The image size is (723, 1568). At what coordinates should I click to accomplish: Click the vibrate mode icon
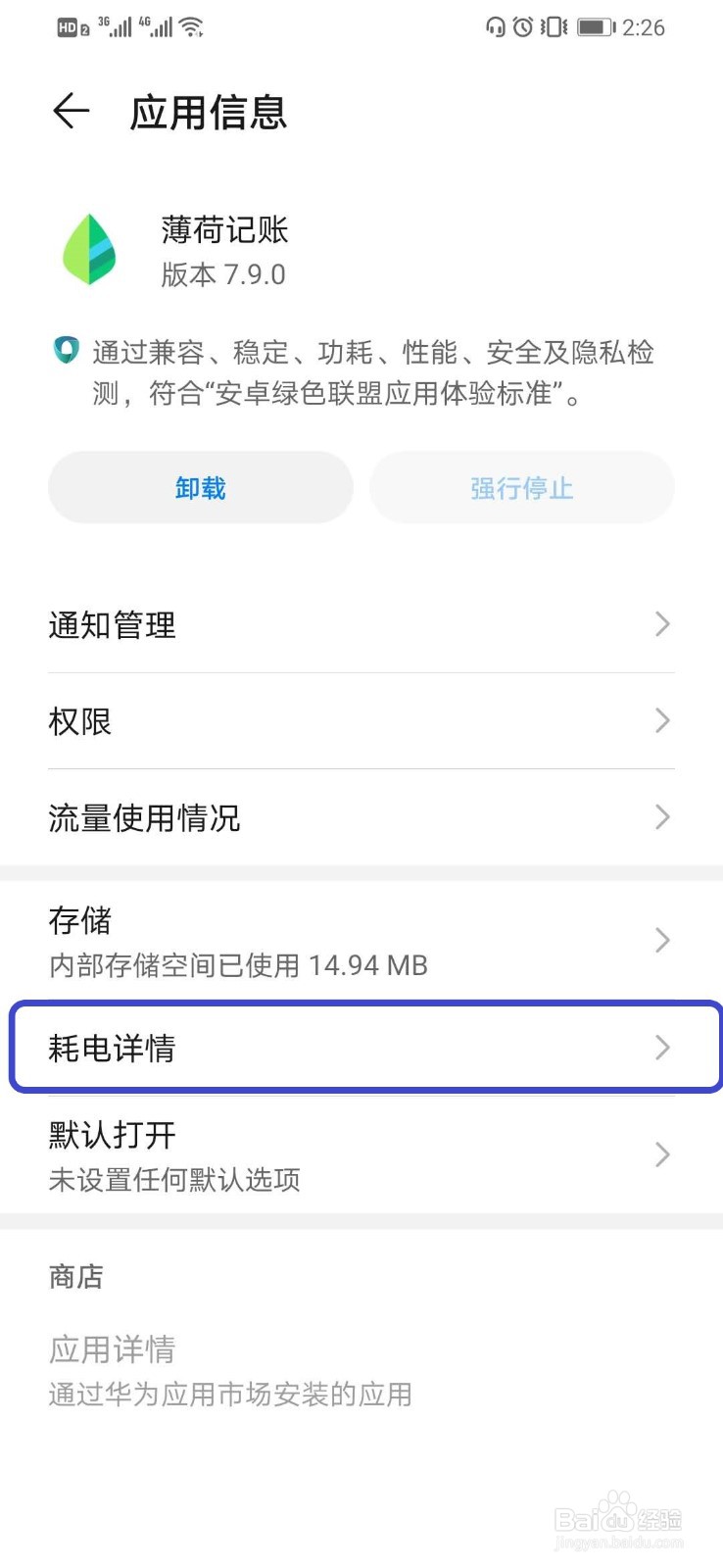(x=553, y=26)
